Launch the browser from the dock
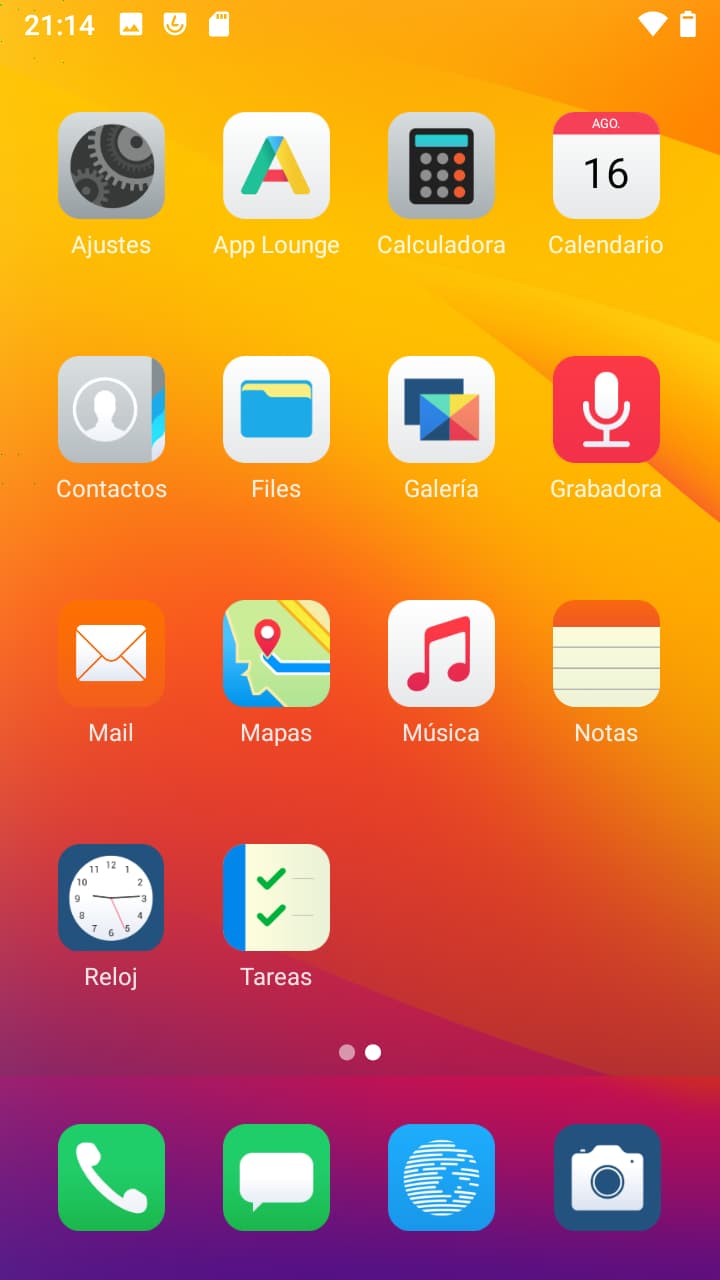This screenshot has width=720, height=1280. (441, 1177)
